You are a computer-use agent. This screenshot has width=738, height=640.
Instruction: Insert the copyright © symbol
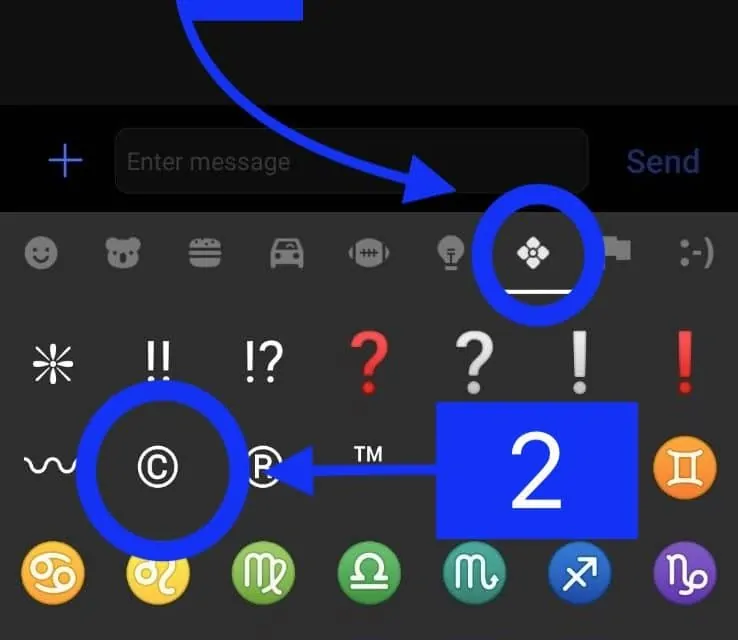coord(158,467)
